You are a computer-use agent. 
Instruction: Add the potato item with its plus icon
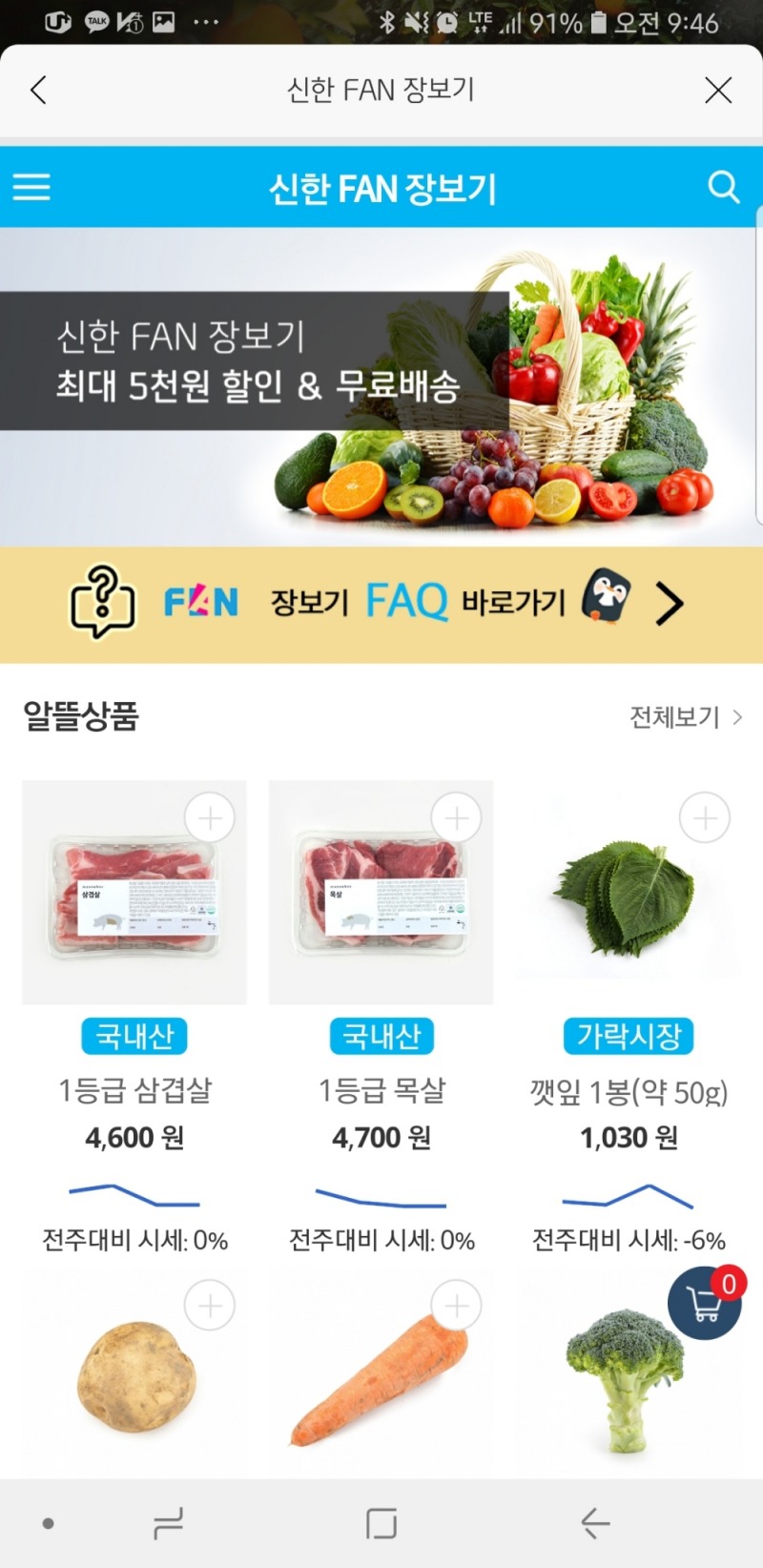pos(210,1305)
